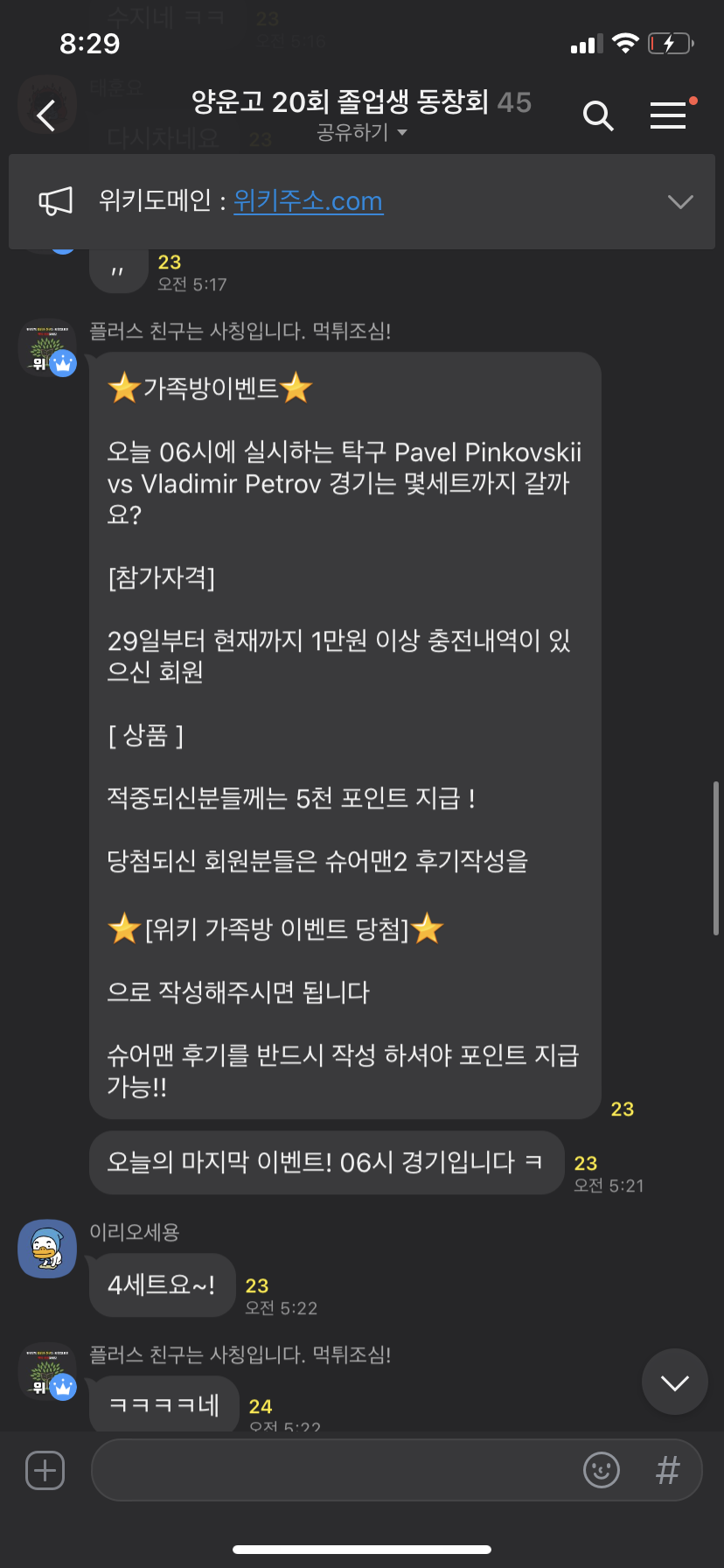Screen dimensions: 724x1568
Task: Open 이리오세용's profile picture
Action: click(47, 1249)
